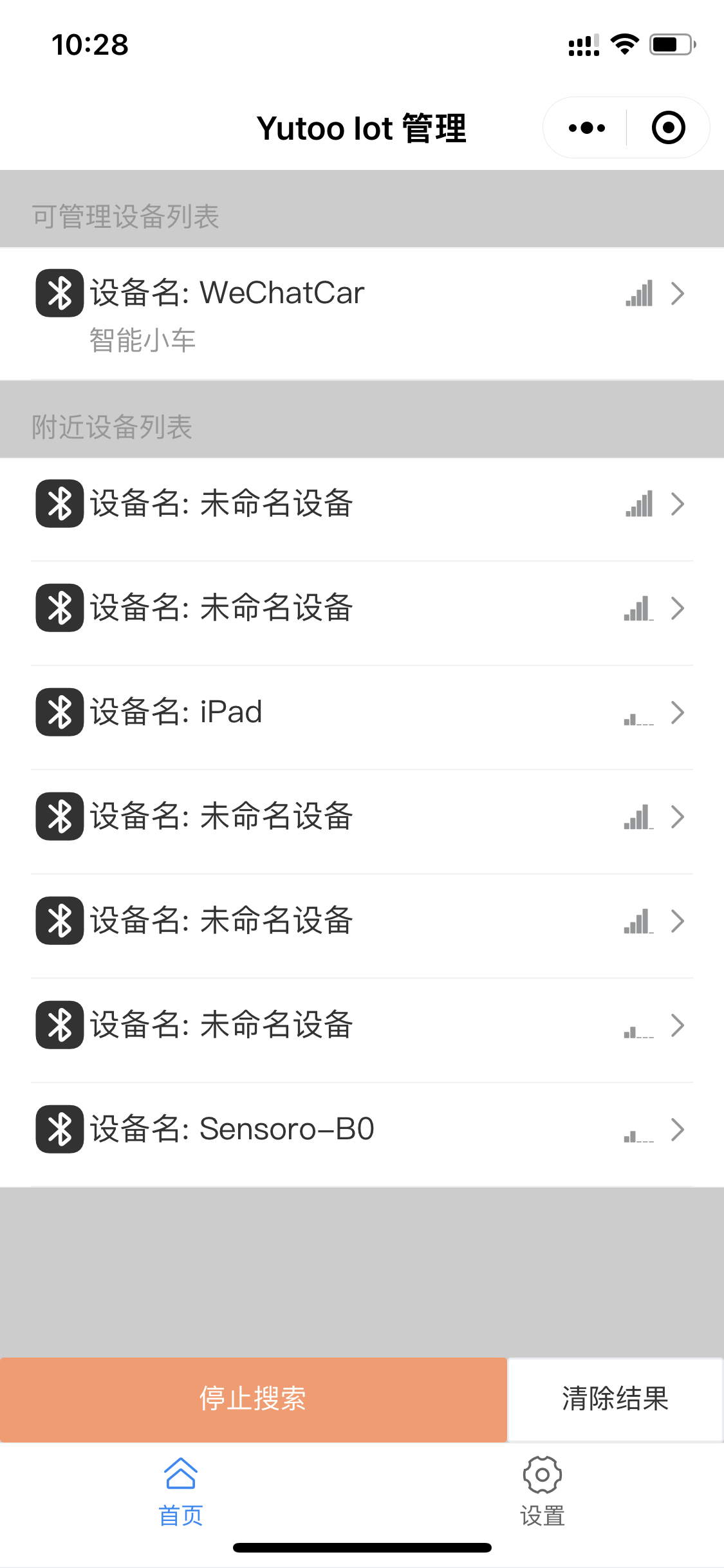Clear results with 清除结果

point(615,1399)
